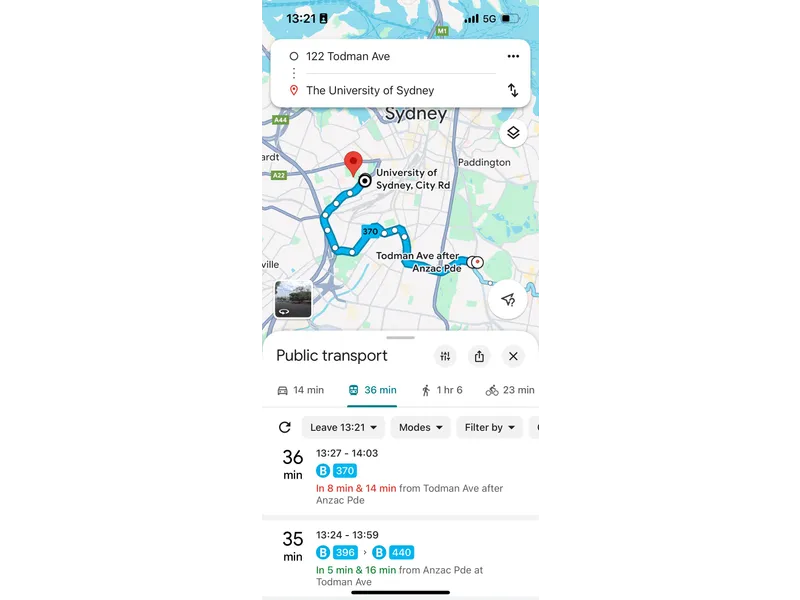Open the Leave 13:21 time picker

click(x=342, y=427)
